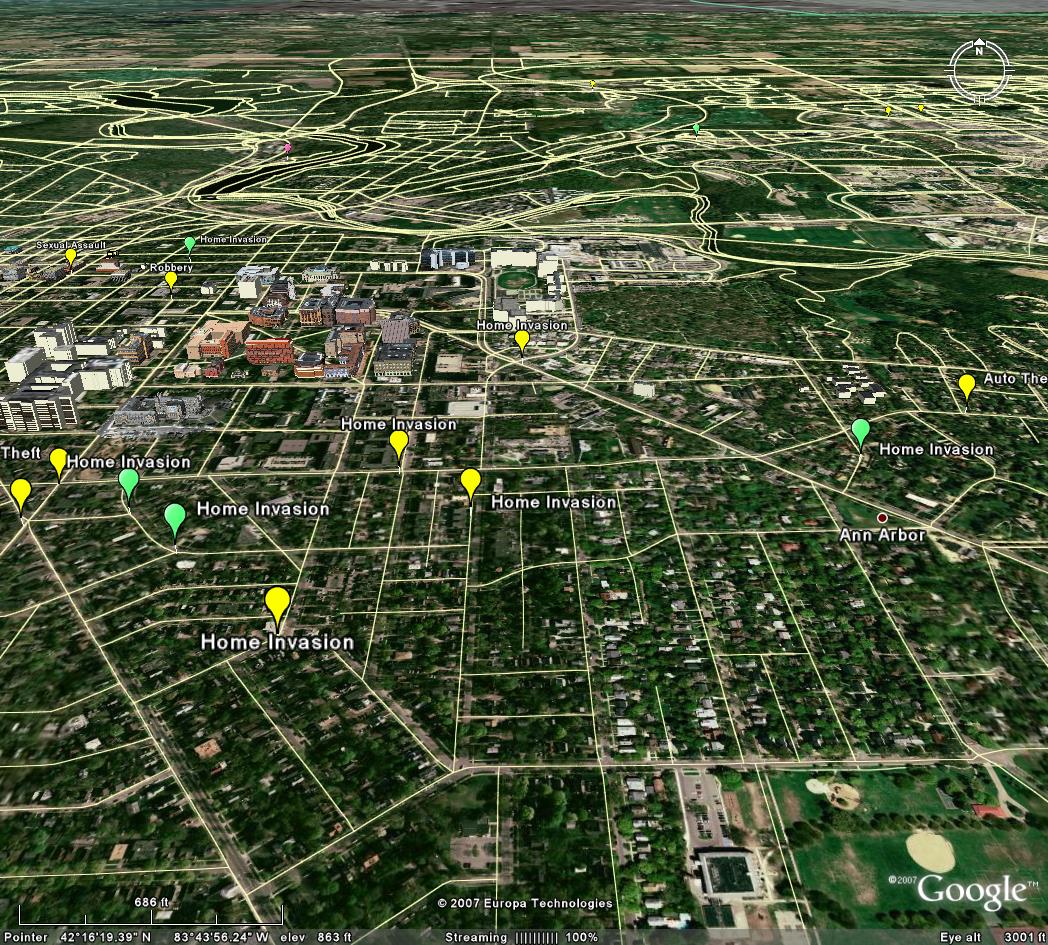Open the Sexual Assault placemark
Screen dimensions: 1048x945
(x=71, y=256)
